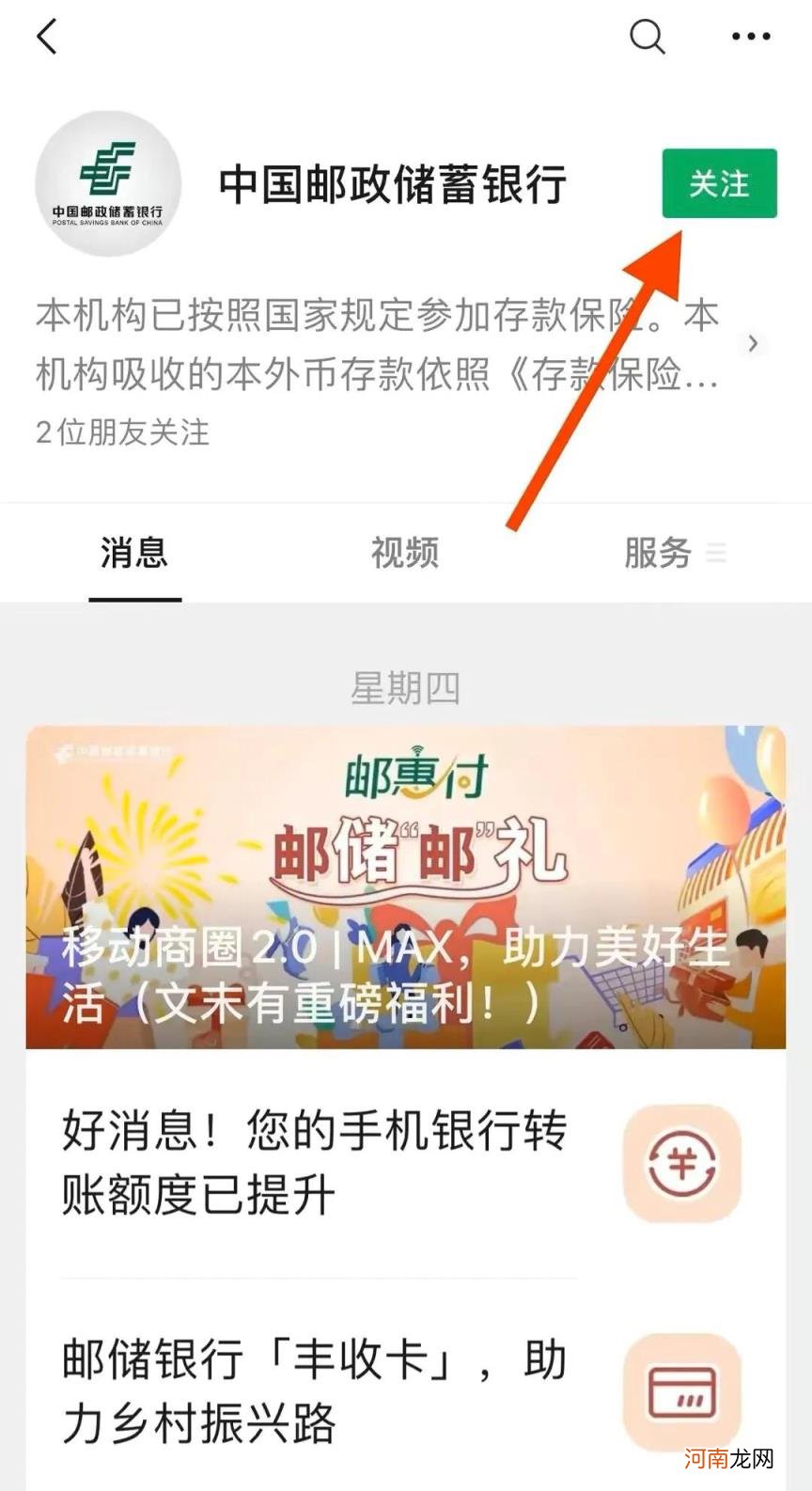Viewport: 812px width, 1491px height.
Task: Open the three-dot more options menu
Action: click(749, 36)
